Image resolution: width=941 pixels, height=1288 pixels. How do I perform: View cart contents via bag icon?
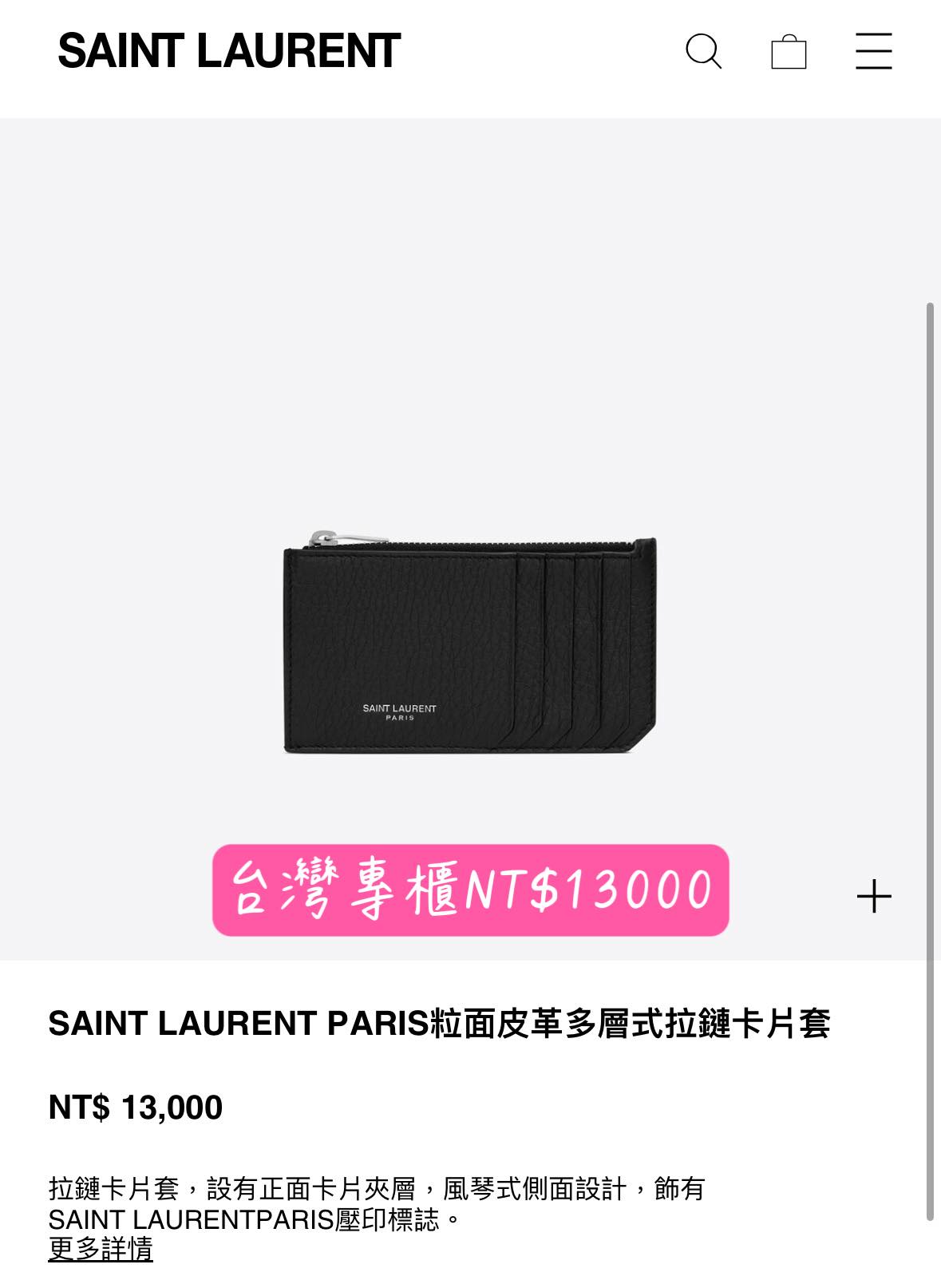[x=790, y=53]
